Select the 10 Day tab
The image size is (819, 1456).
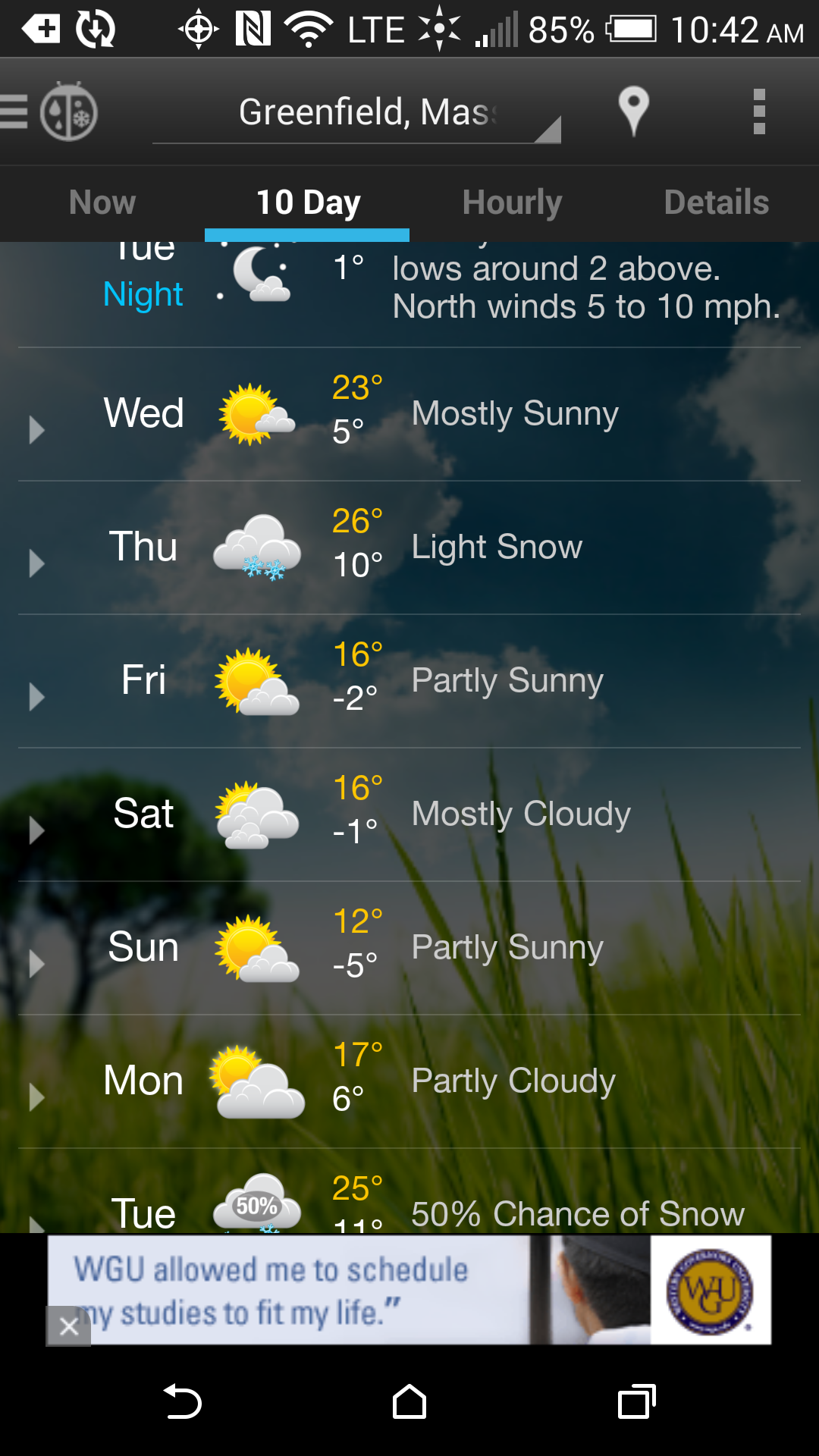307,202
